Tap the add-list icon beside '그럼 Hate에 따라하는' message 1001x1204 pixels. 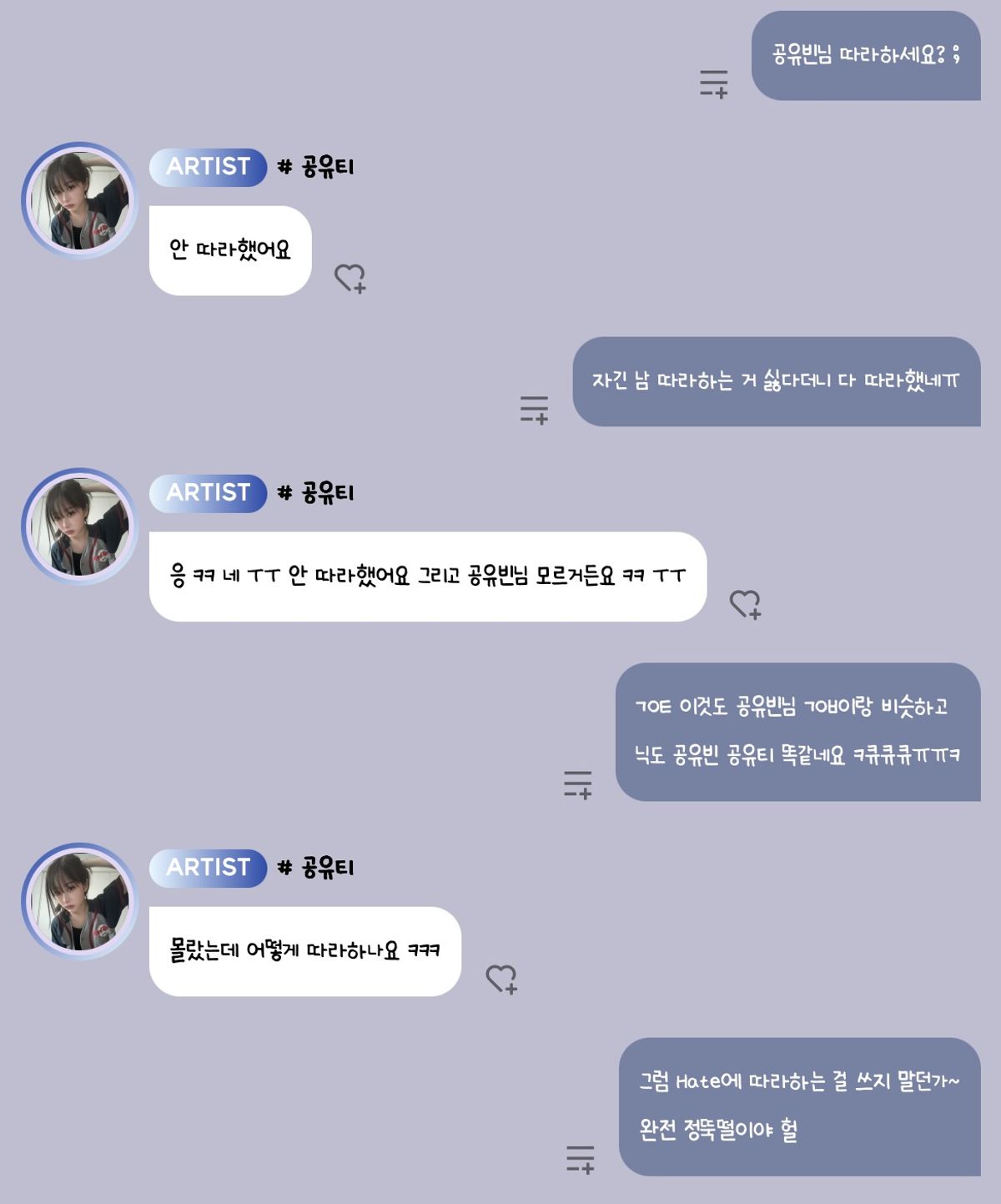pos(581,1159)
